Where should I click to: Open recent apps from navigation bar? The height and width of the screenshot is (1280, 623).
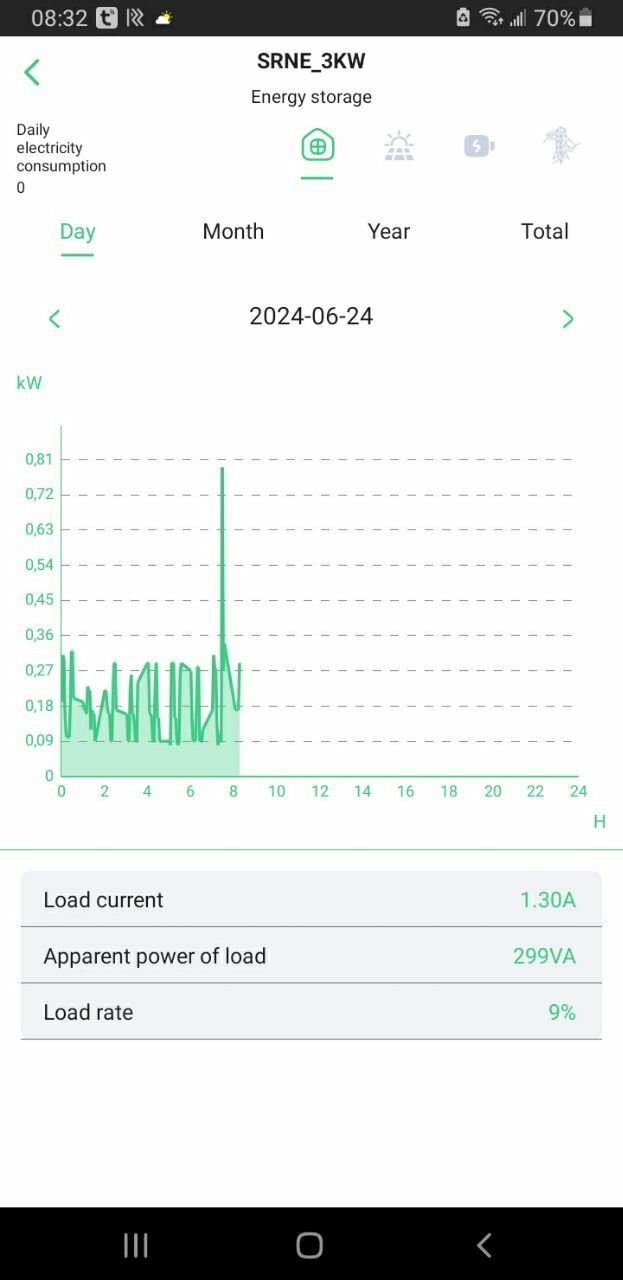click(x=135, y=1244)
